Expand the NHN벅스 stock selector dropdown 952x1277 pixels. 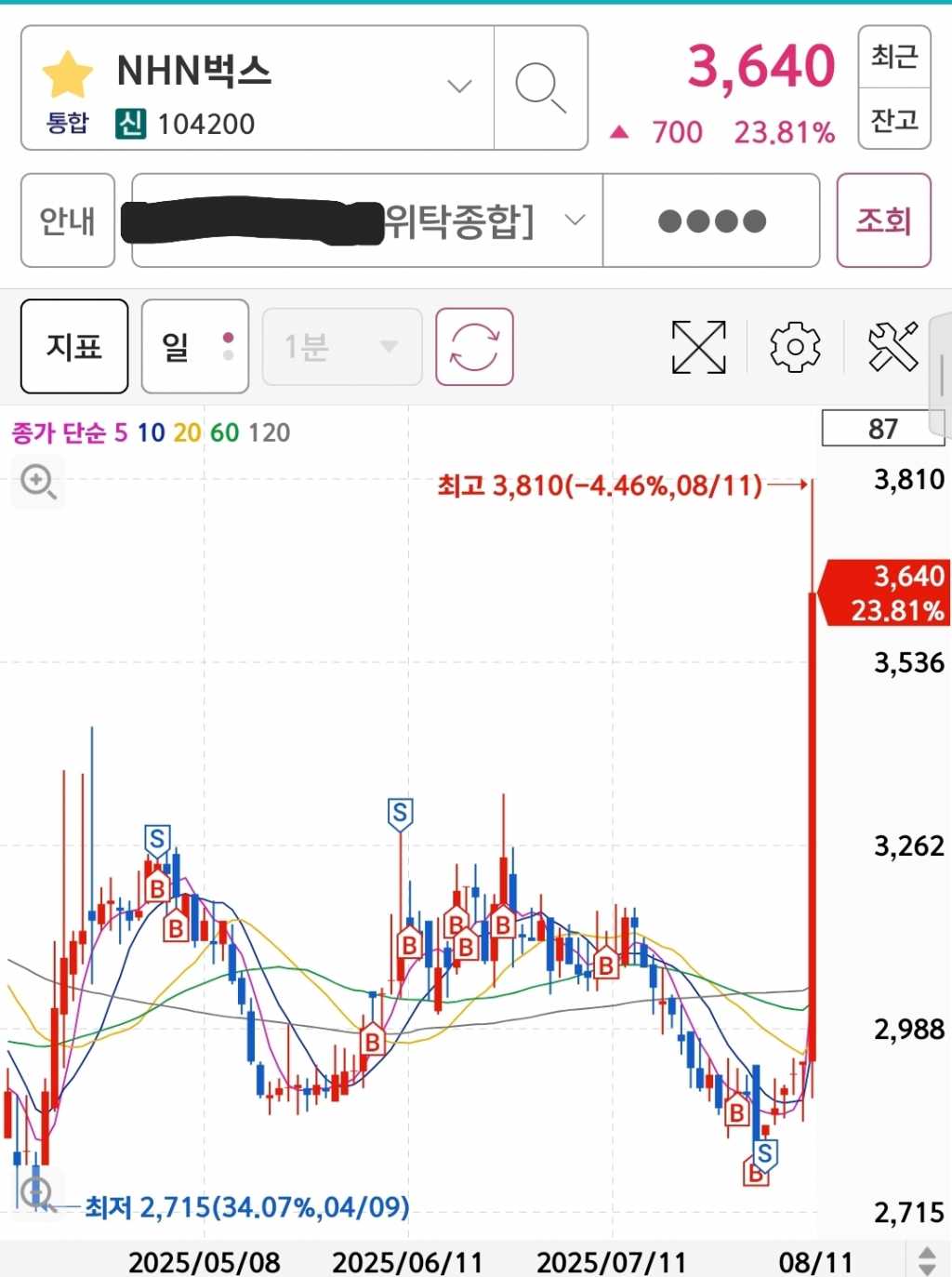click(x=459, y=86)
